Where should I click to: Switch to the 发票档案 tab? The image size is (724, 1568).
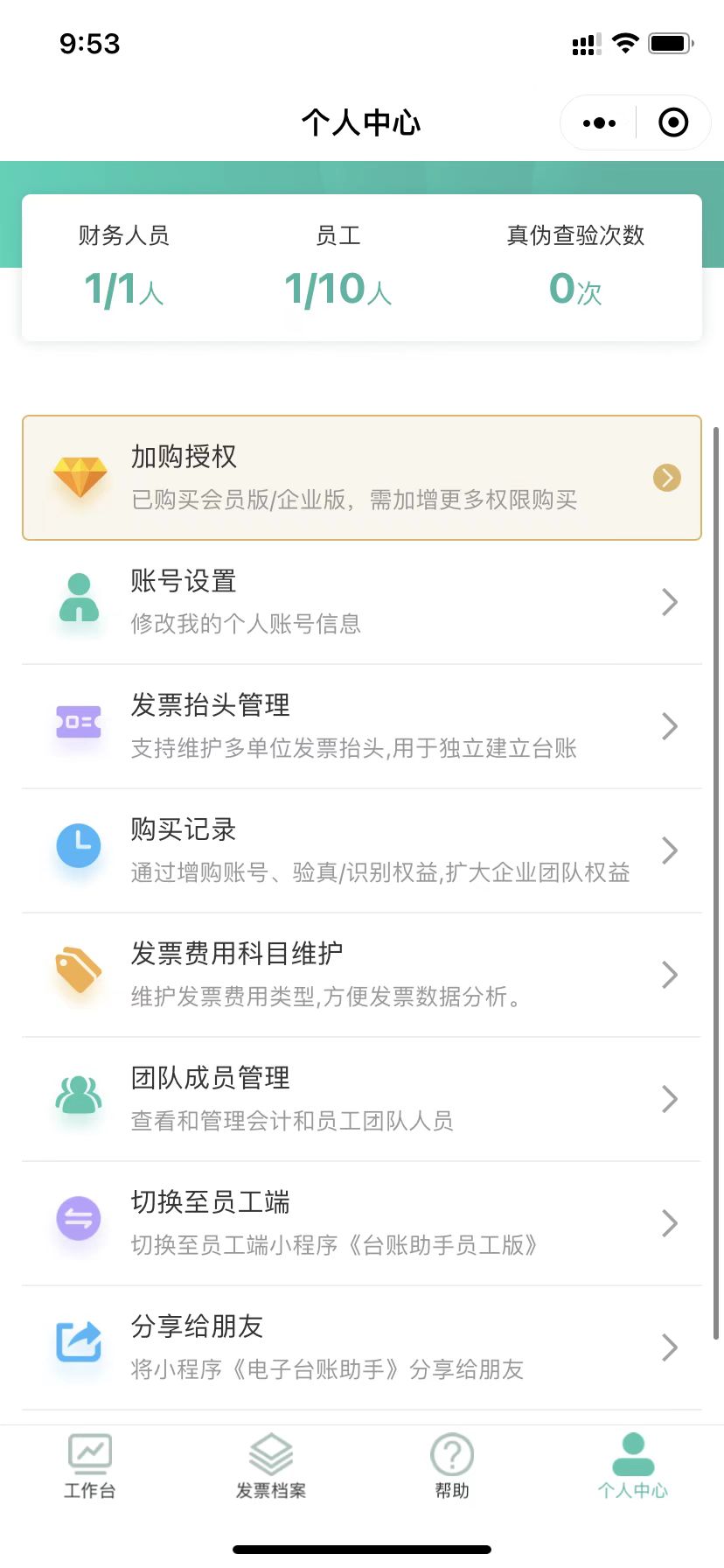(271, 1466)
